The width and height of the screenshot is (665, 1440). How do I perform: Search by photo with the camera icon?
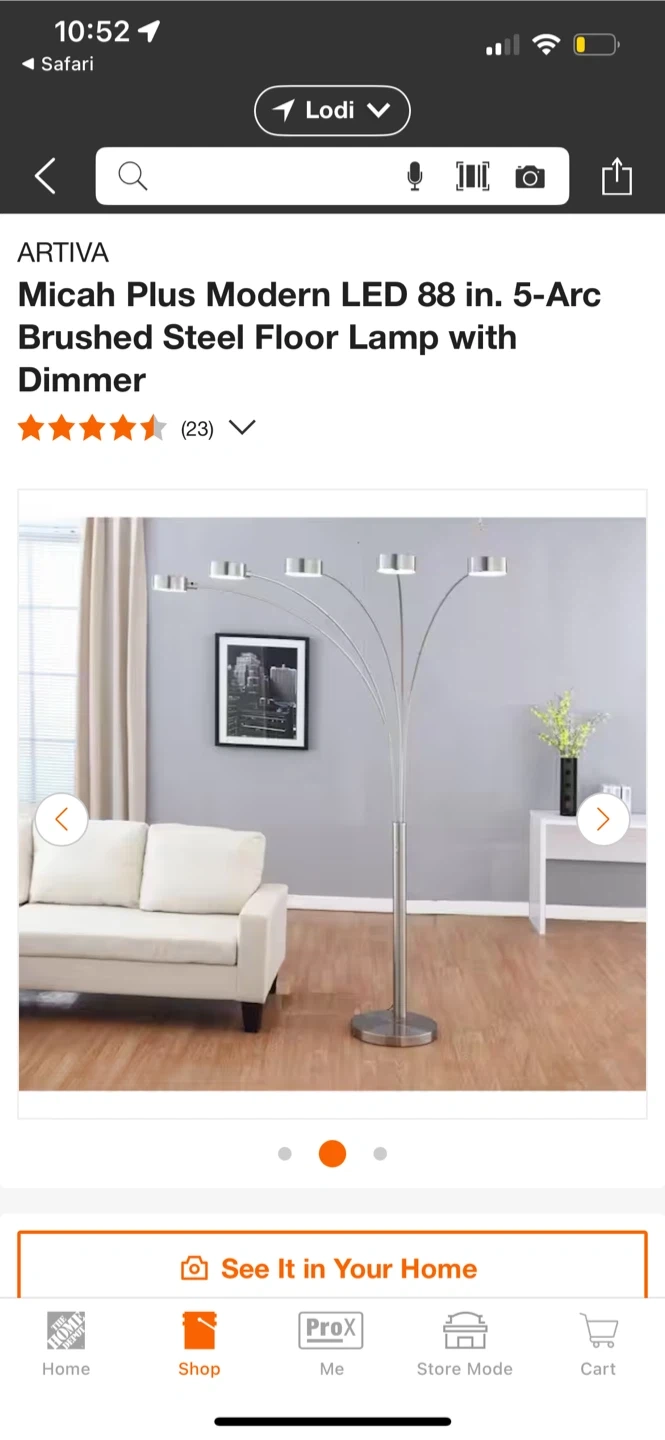click(x=530, y=177)
